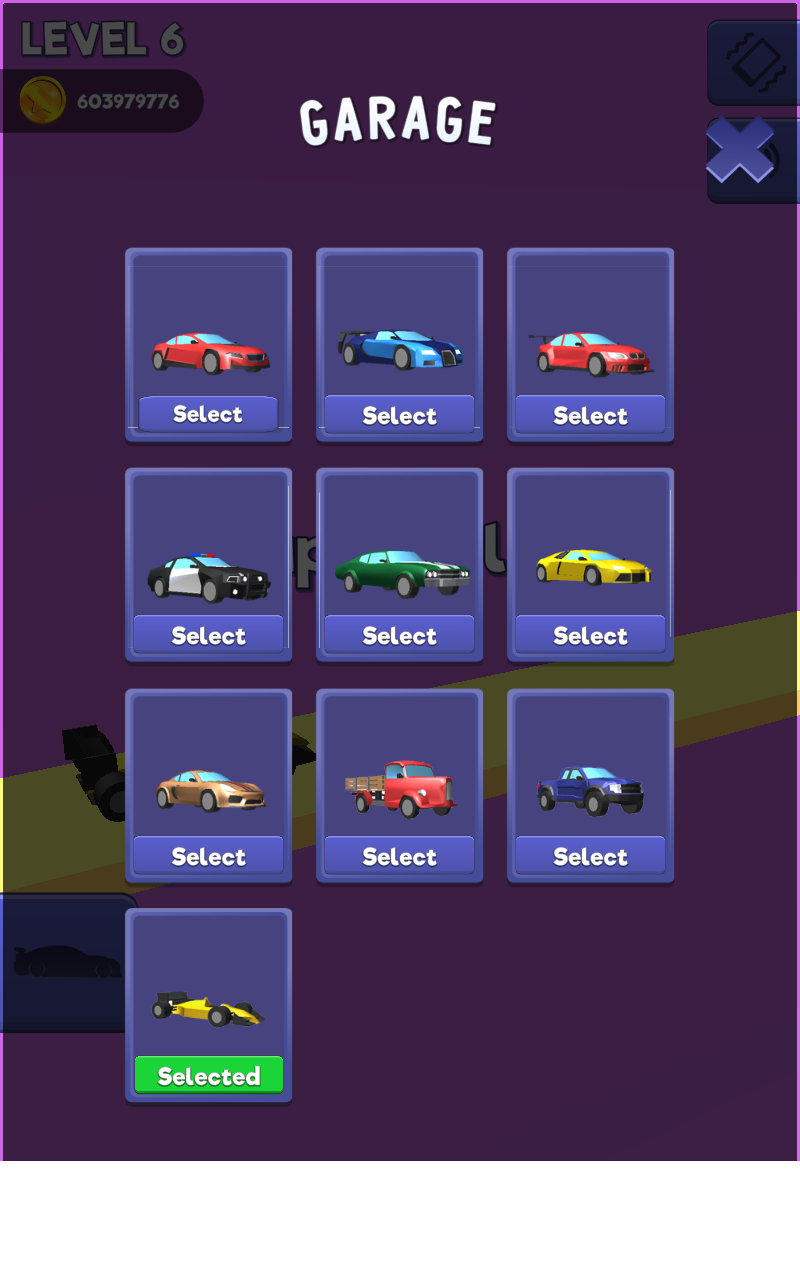
Task: Select the green muscle car
Action: coord(399,635)
